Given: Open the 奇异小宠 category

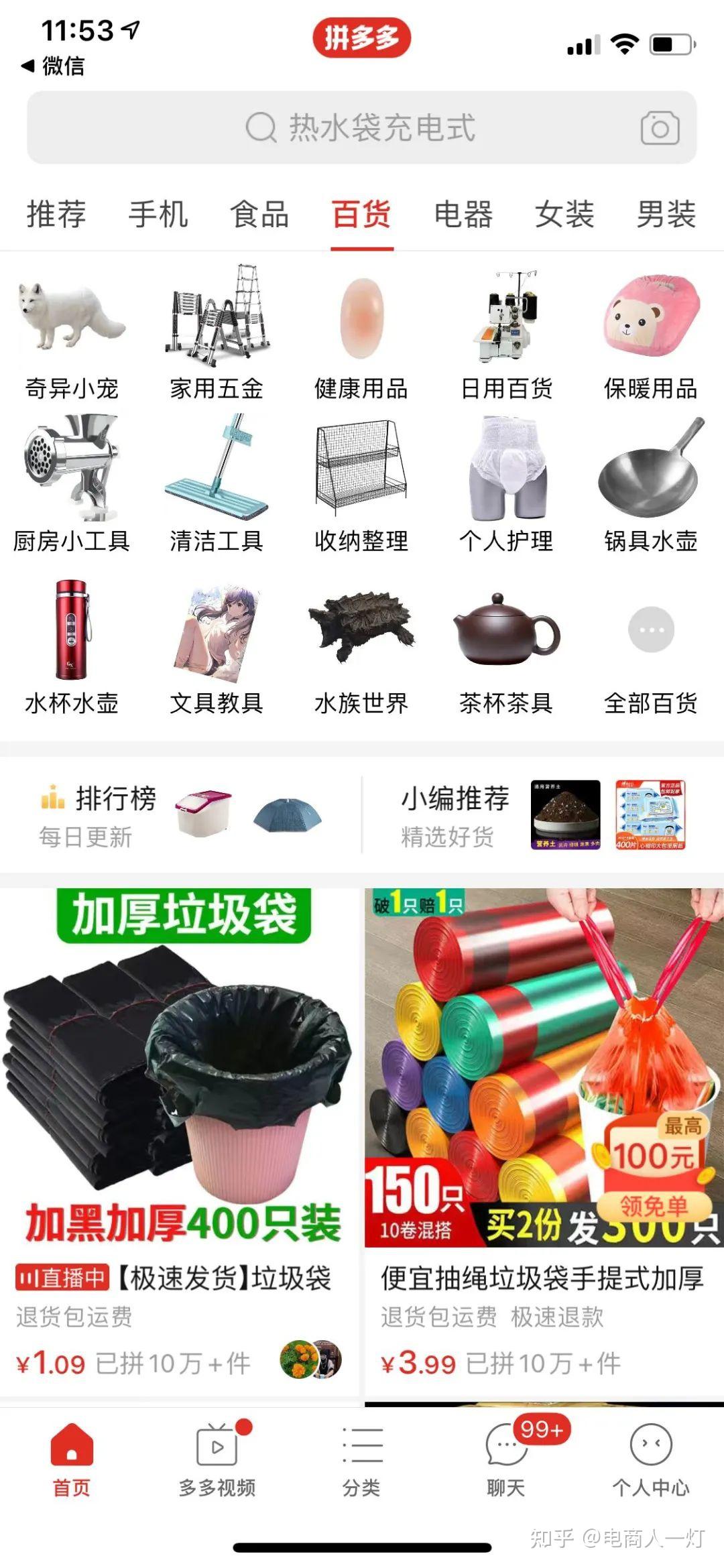Looking at the screenshot, I should [72, 335].
